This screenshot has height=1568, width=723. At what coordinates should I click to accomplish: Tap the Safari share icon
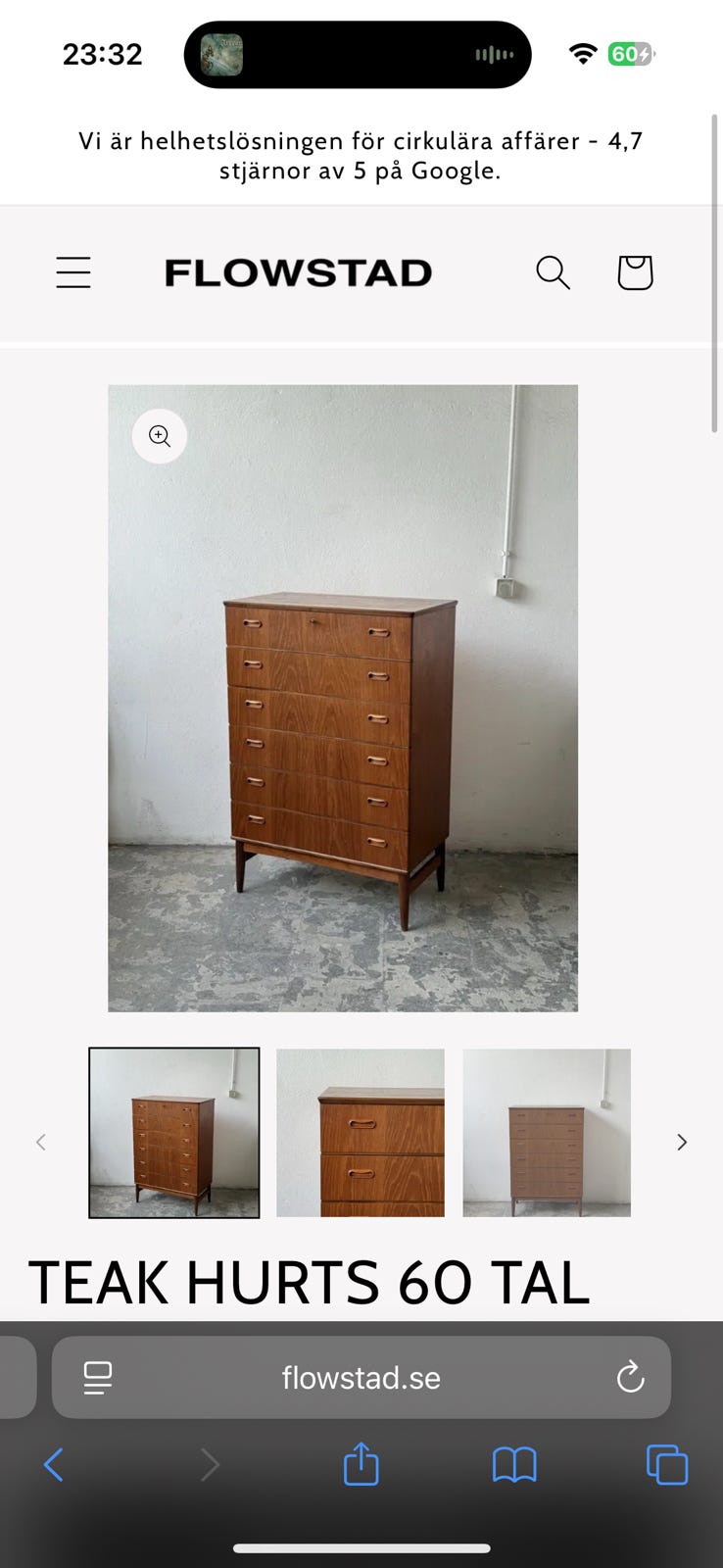pos(361,1464)
